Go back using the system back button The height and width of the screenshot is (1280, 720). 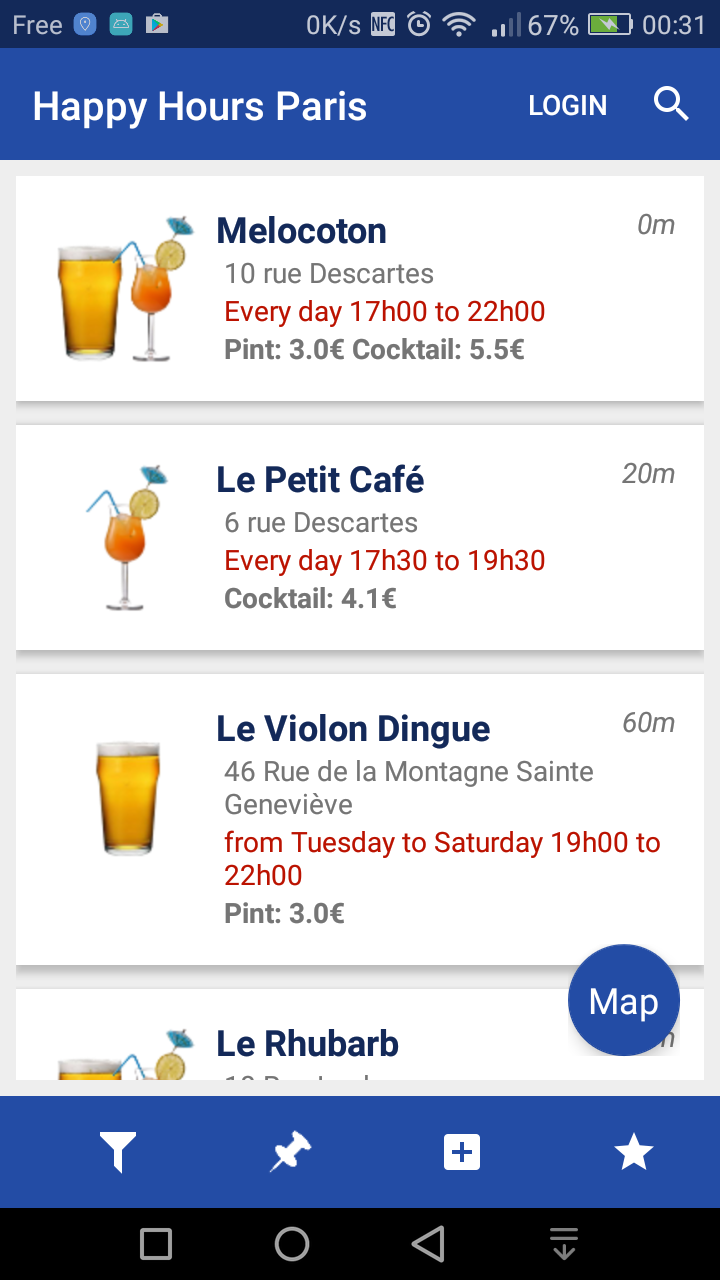tap(428, 1244)
